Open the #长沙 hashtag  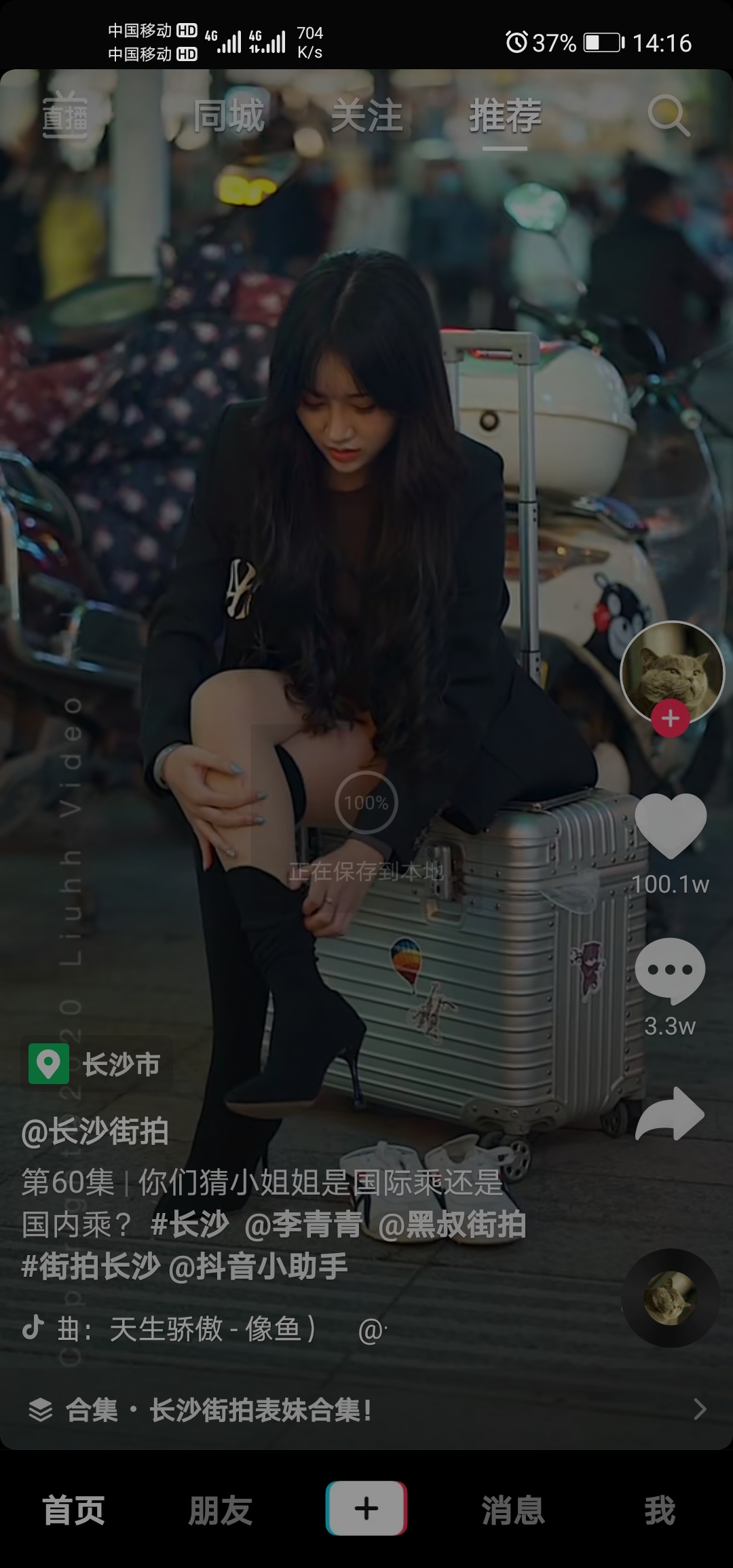pos(190,1225)
